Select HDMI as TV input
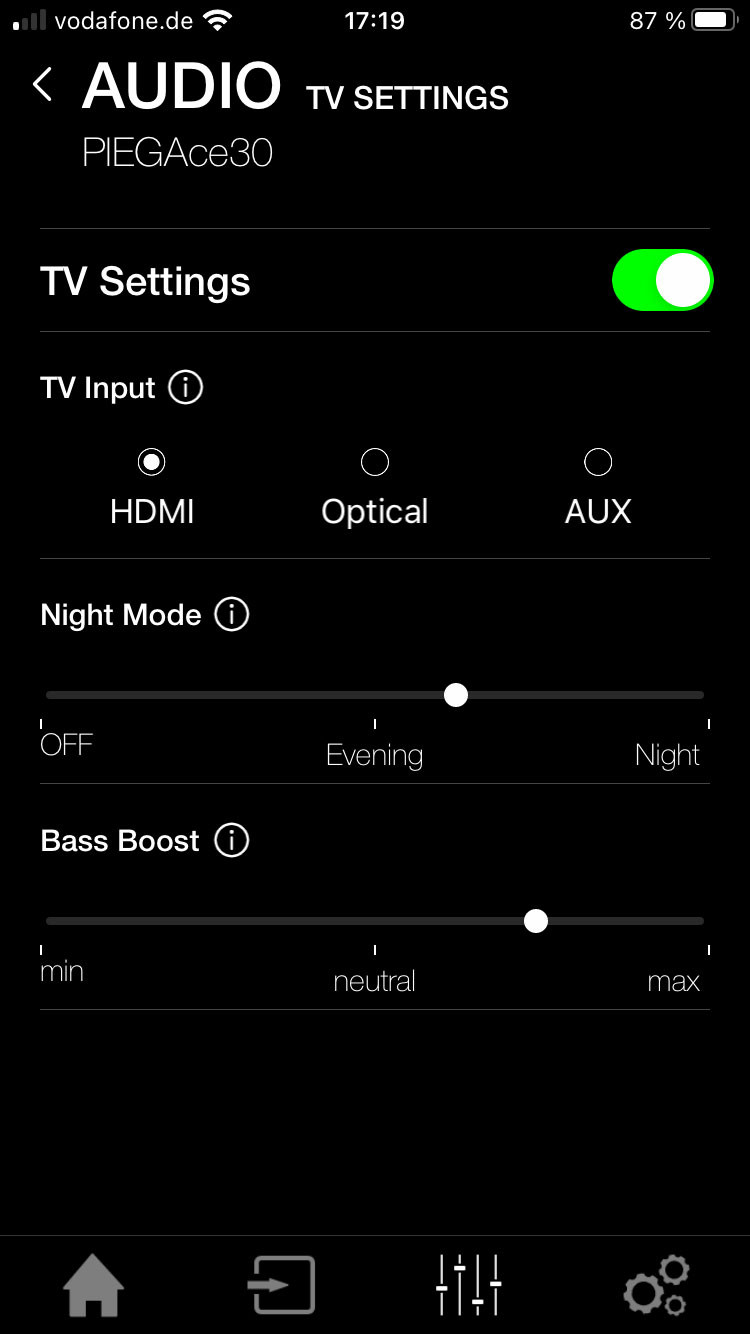 pos(152,462)
